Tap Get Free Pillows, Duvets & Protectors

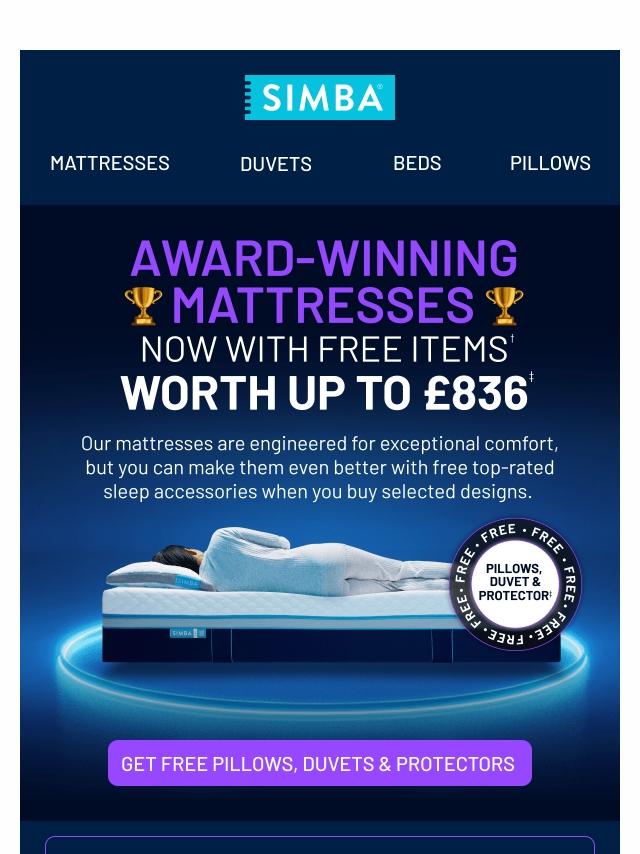tap(320, 763)
